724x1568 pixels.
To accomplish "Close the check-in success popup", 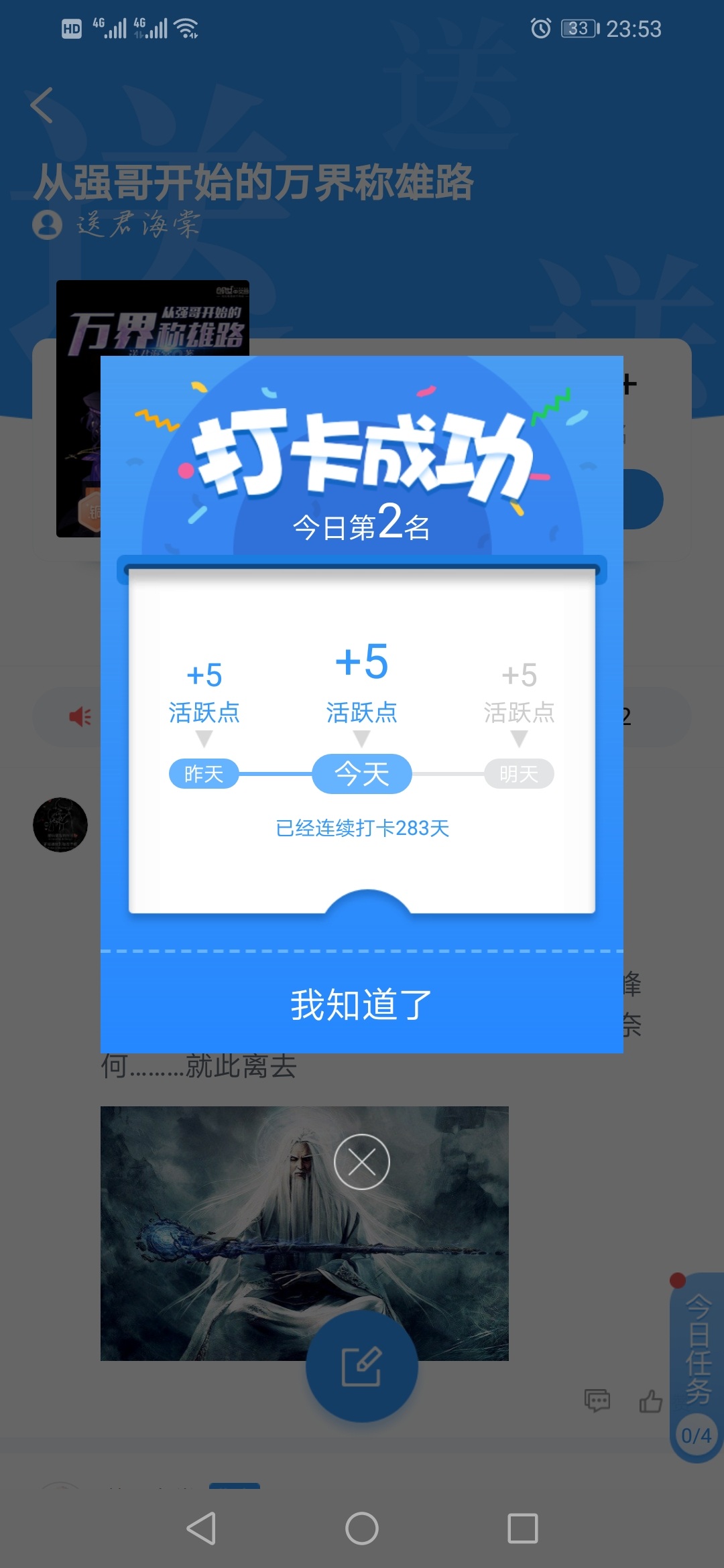I will point(361,1162).
